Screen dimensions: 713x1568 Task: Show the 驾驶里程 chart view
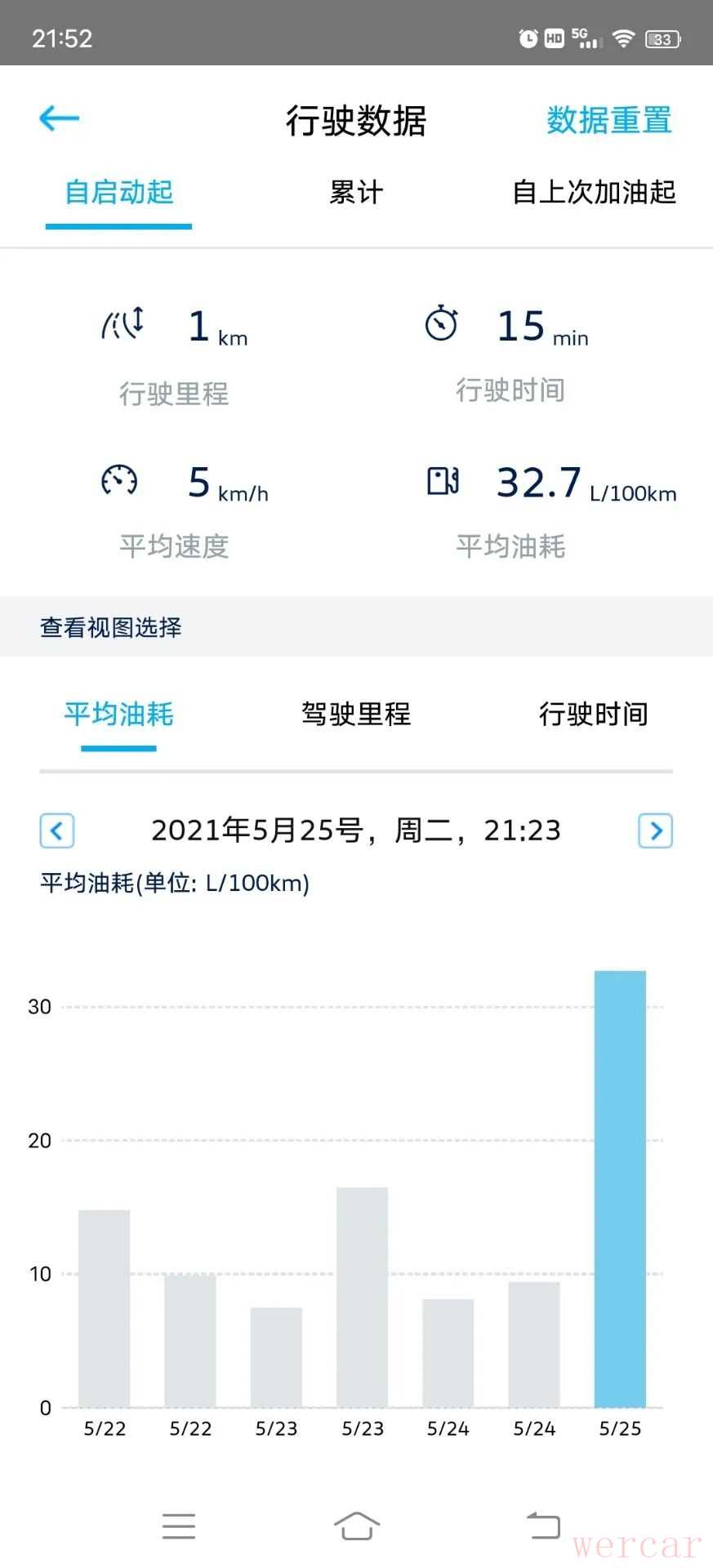356,714
